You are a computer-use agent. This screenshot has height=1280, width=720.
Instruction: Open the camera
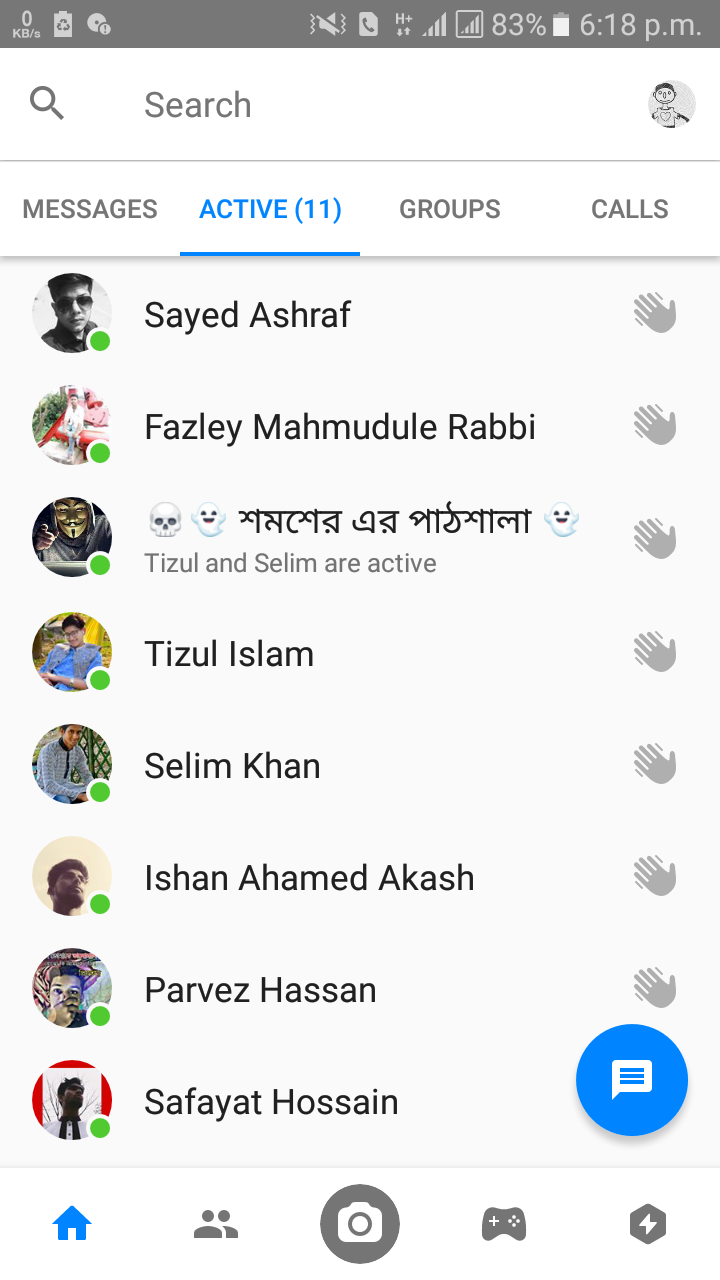360,1224
